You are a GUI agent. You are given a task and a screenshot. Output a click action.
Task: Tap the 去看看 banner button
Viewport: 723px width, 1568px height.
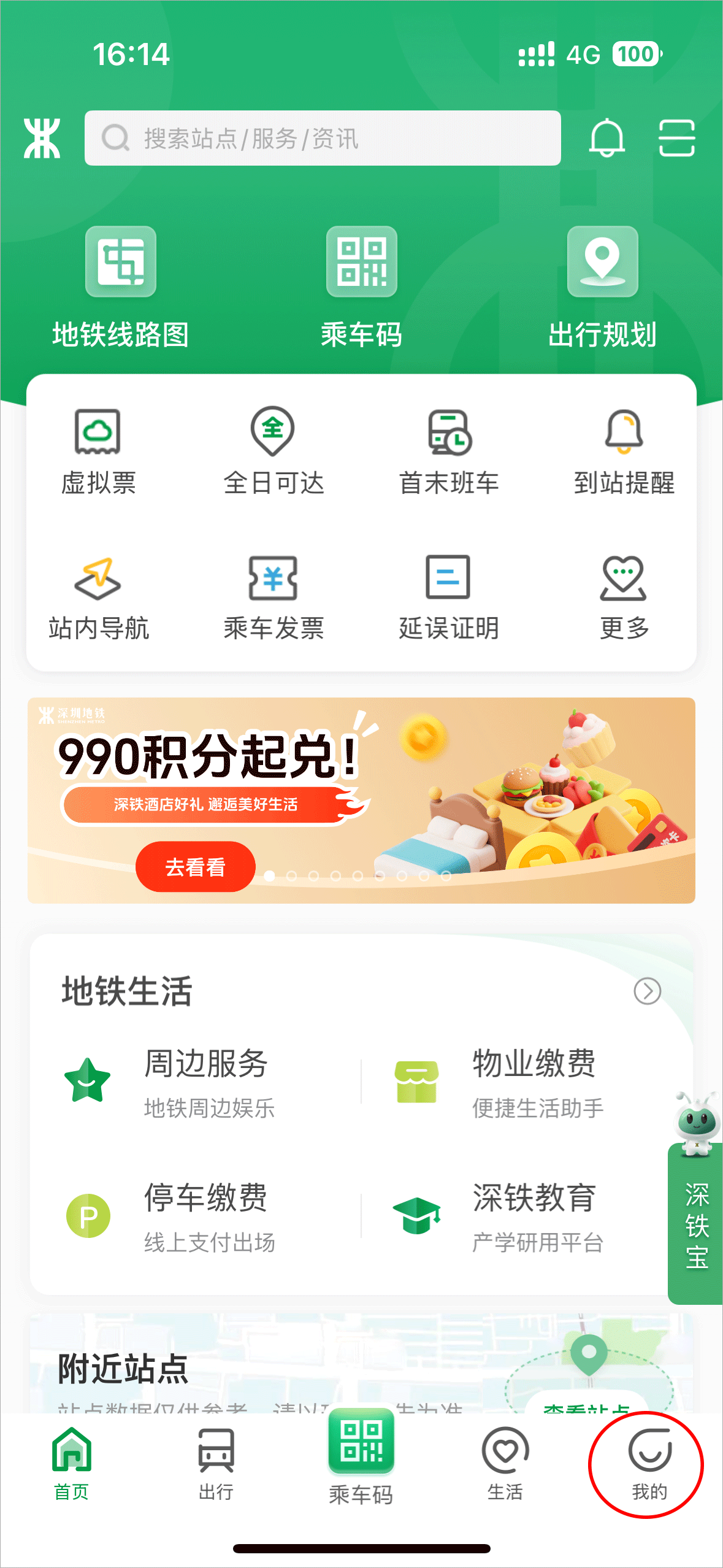195,867
